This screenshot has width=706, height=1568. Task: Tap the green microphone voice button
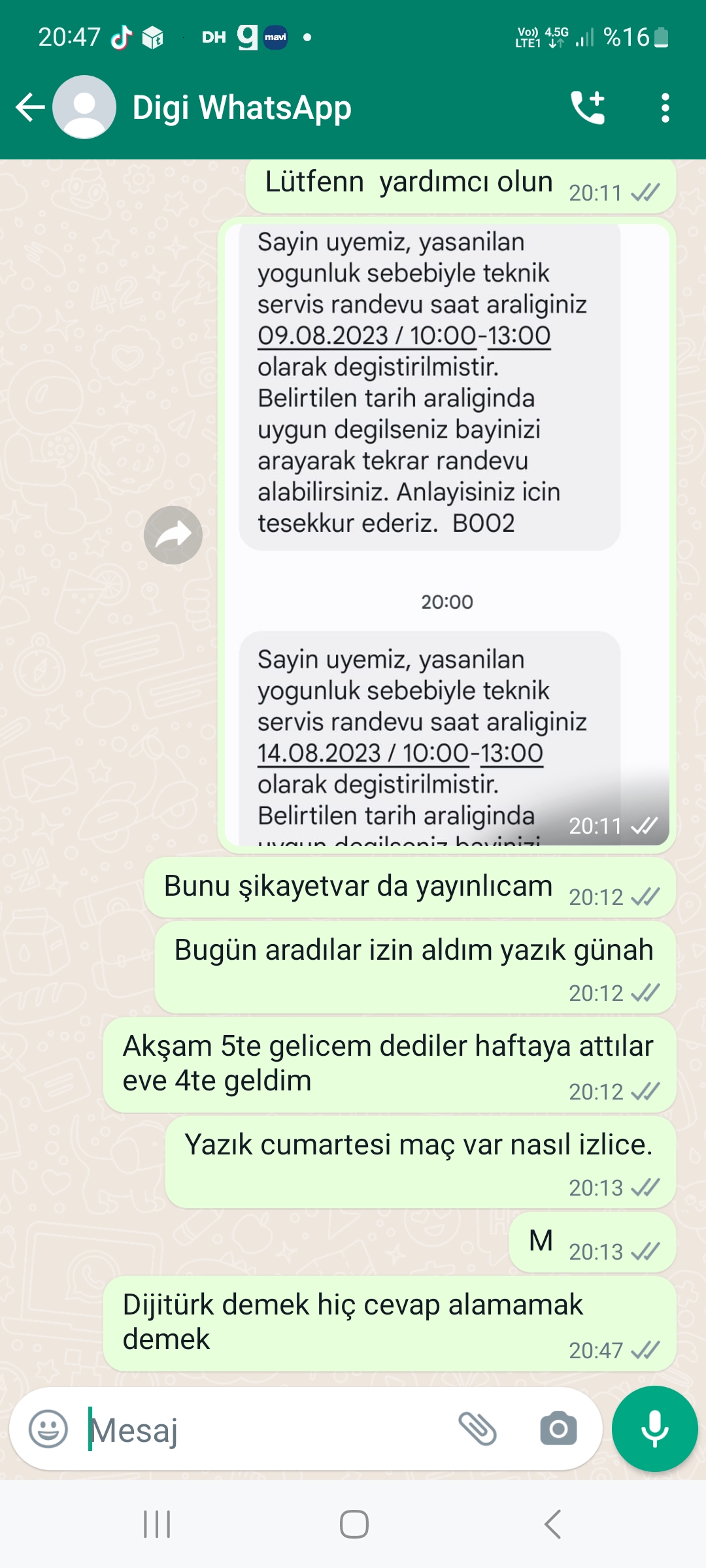click(654, 1429)
